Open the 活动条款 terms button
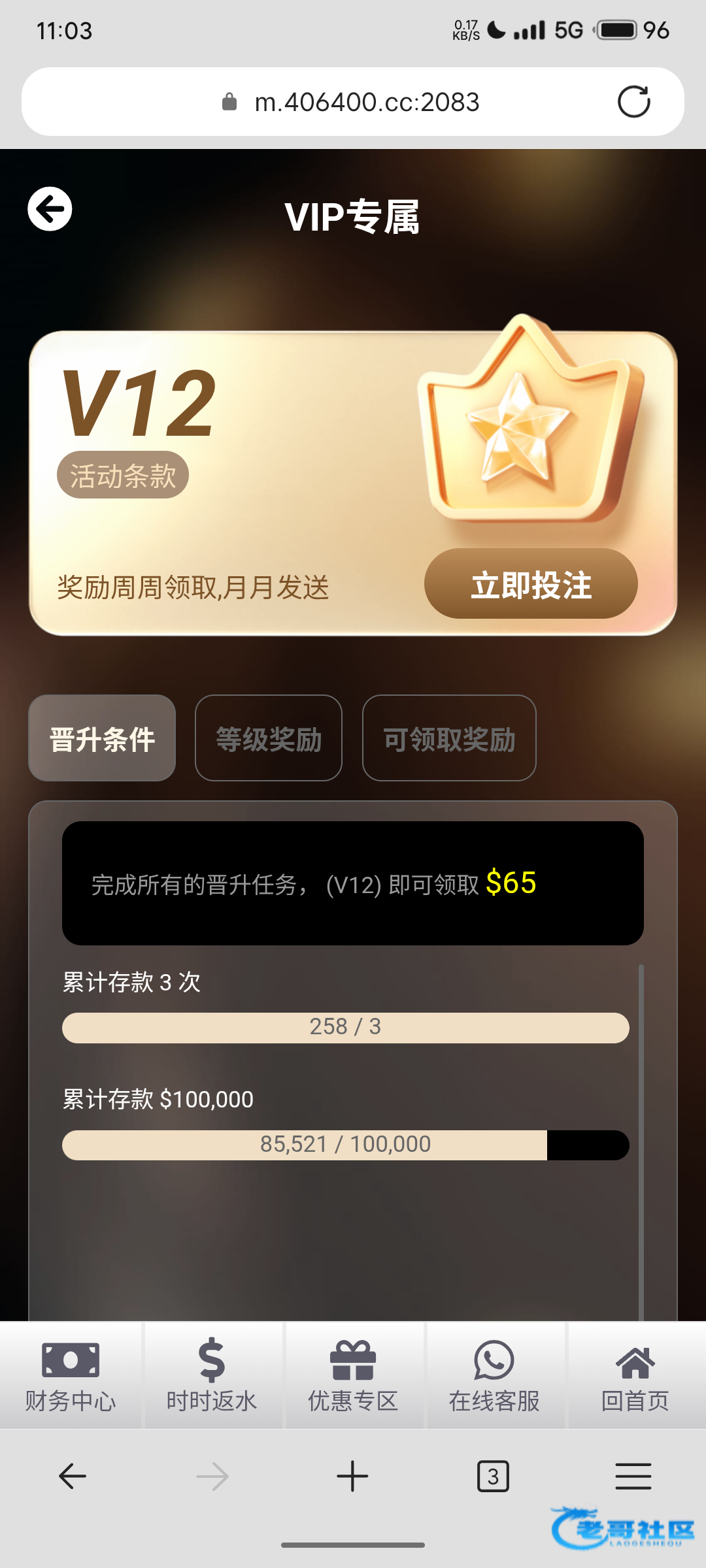Image resolution: width=706 pixels, height=1568 pixels. [123, 475]
